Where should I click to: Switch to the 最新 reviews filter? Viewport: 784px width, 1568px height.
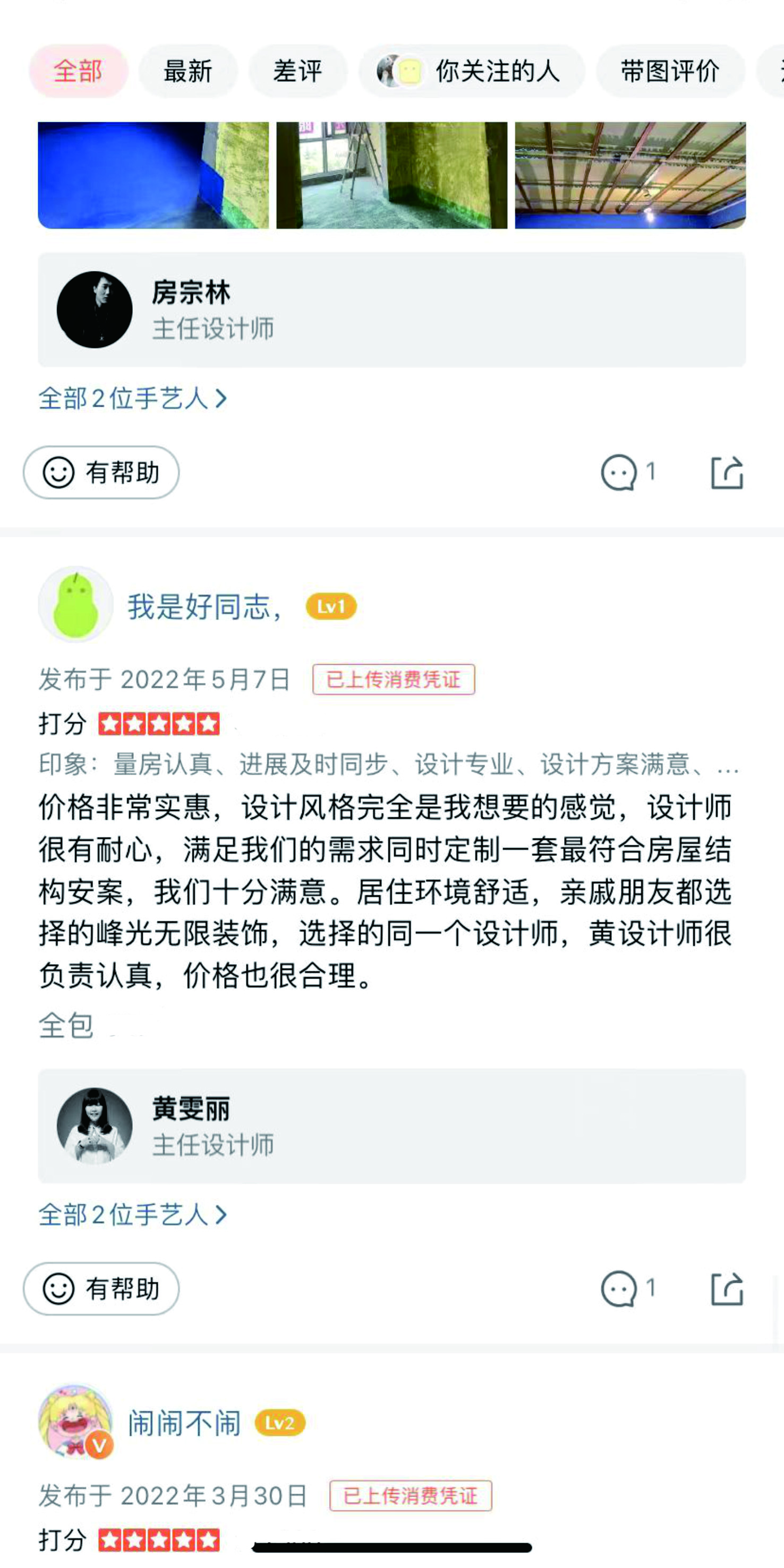(x=188, y=71)
